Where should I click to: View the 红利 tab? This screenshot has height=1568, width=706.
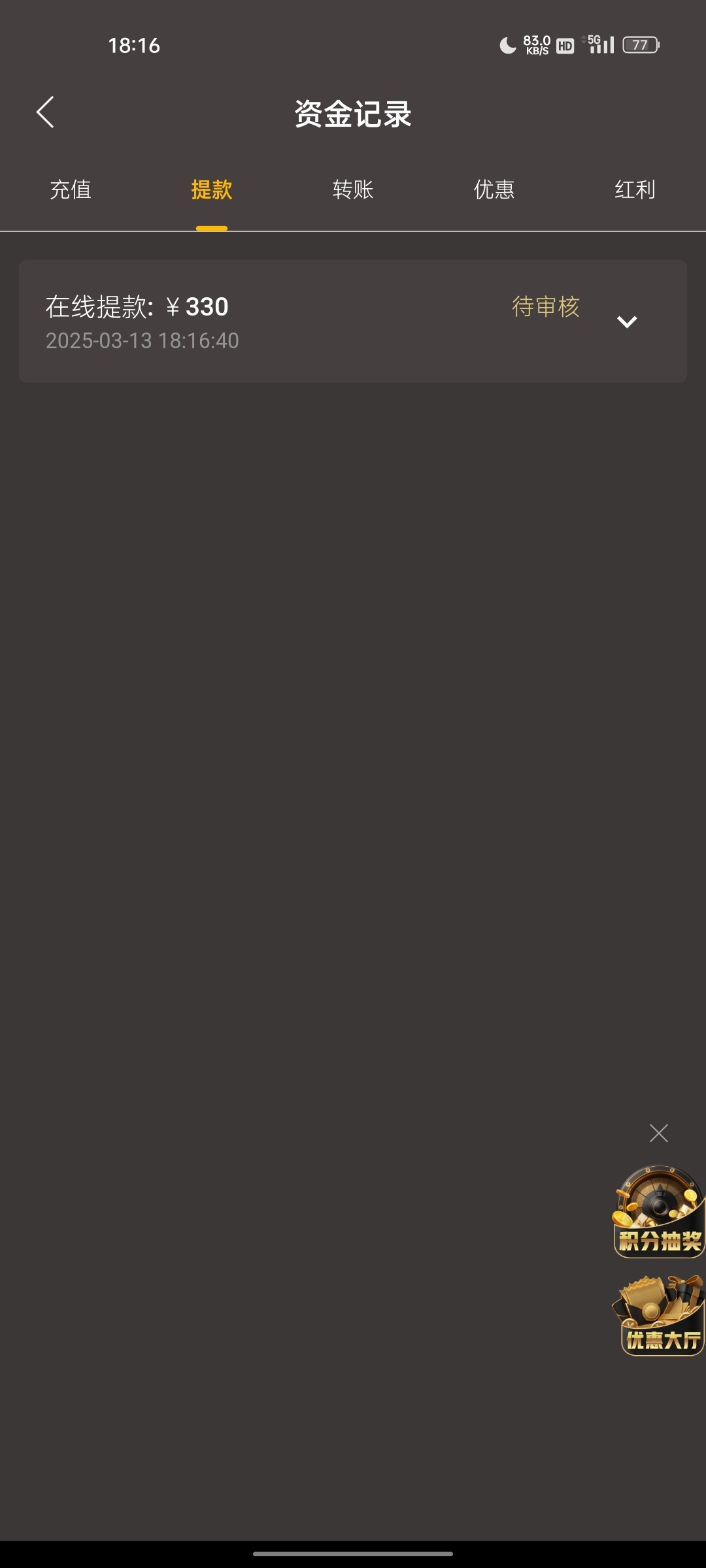tap(634, 190)
